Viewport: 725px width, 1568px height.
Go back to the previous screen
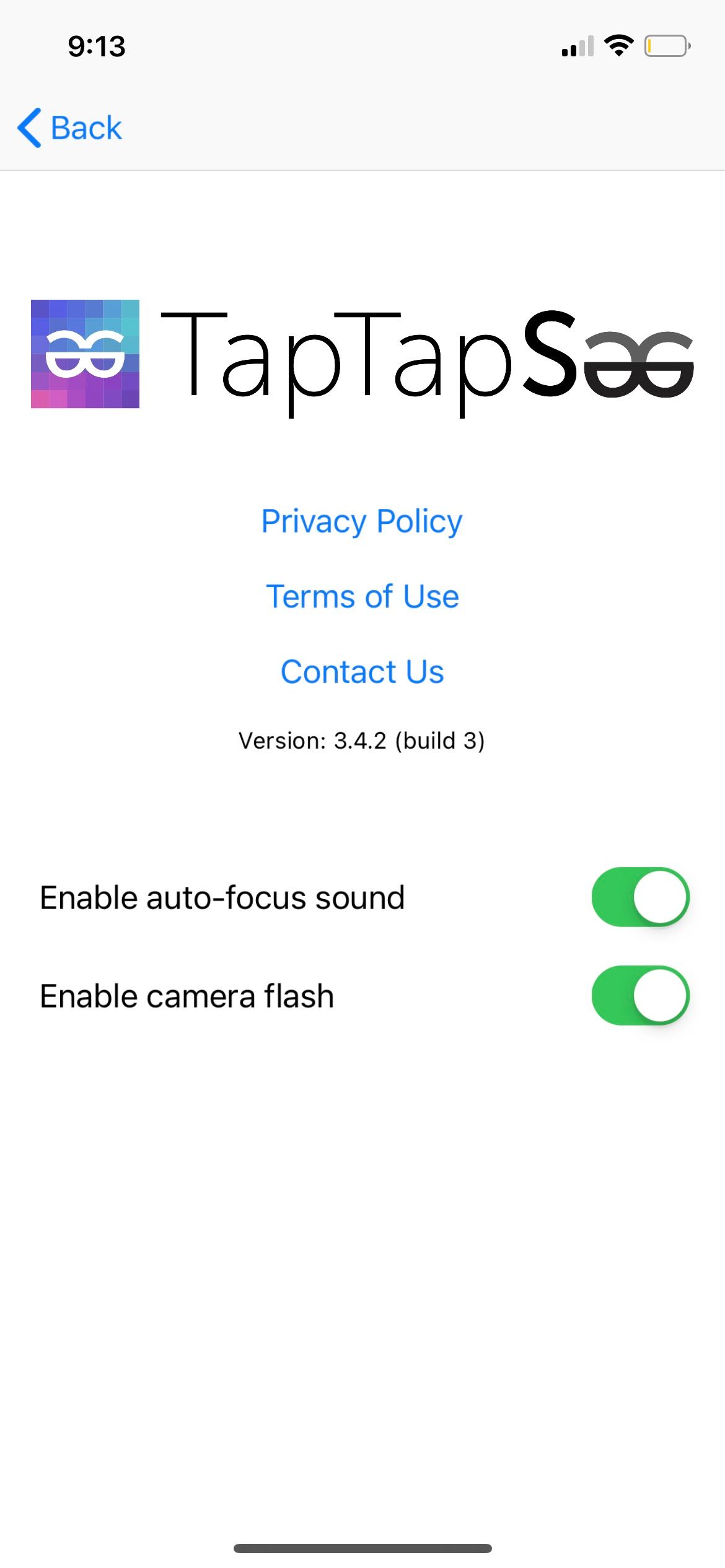click(70, 128)
